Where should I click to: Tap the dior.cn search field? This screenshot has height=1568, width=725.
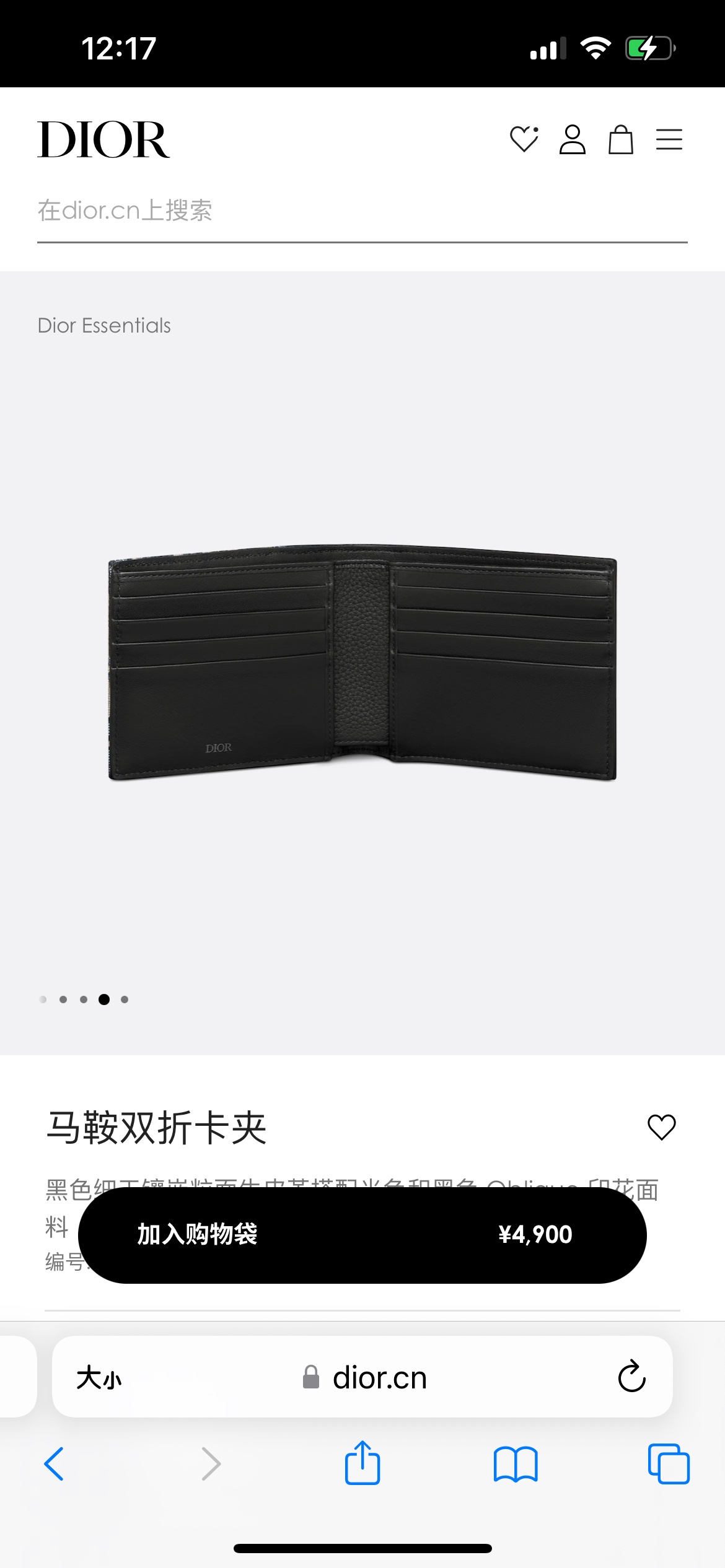[x=362, y=211]
